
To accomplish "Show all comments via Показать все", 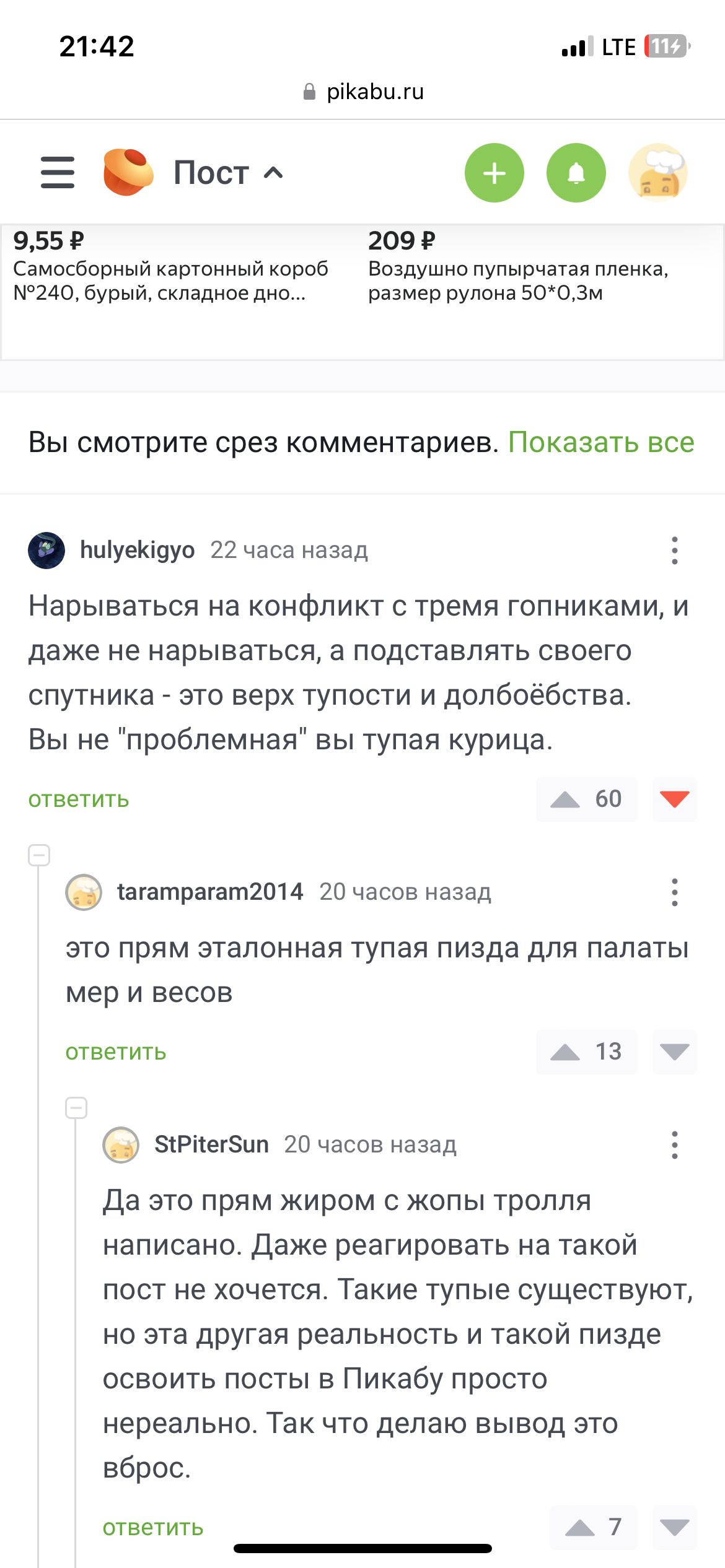I will point(601,443).
